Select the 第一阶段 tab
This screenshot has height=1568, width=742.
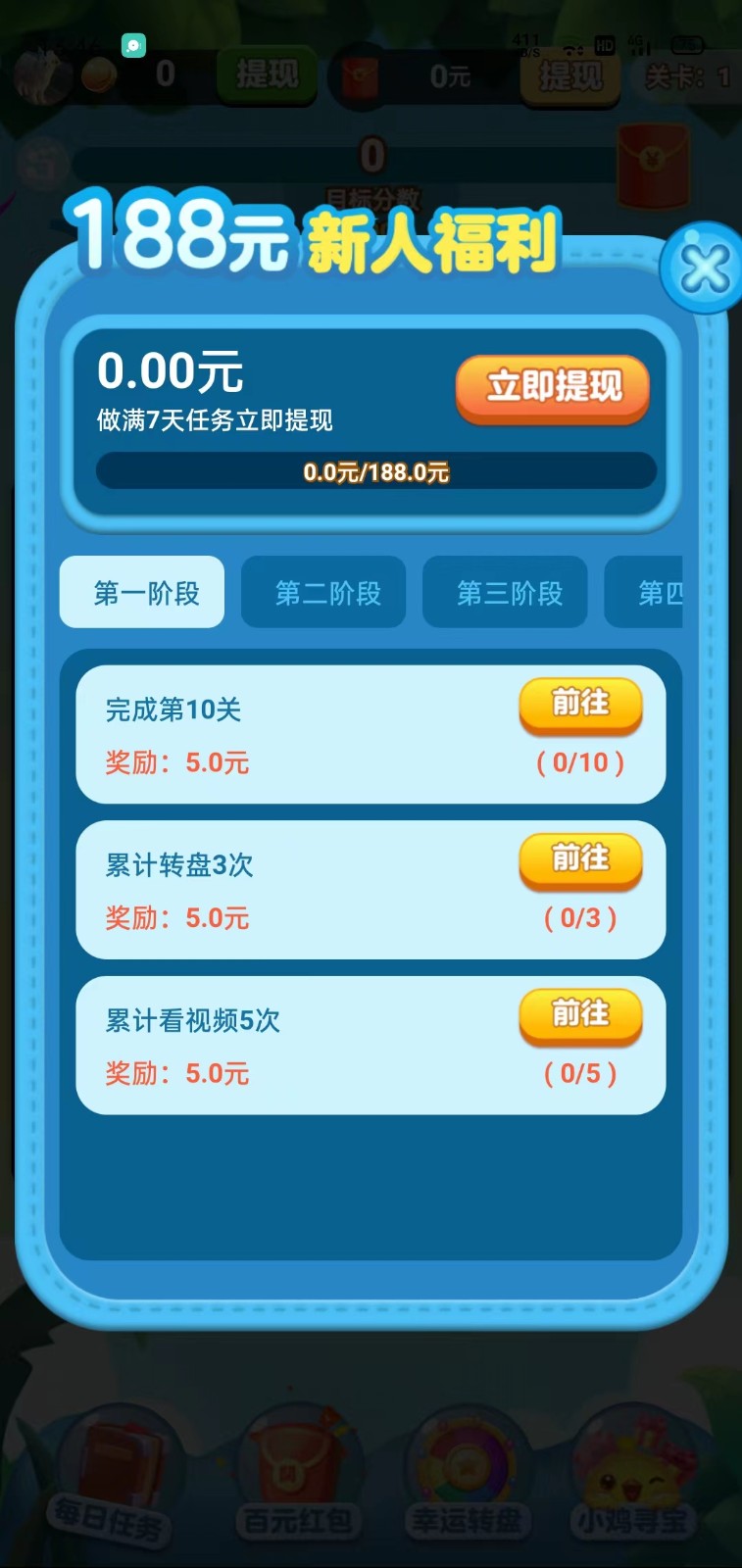point(143,593)
